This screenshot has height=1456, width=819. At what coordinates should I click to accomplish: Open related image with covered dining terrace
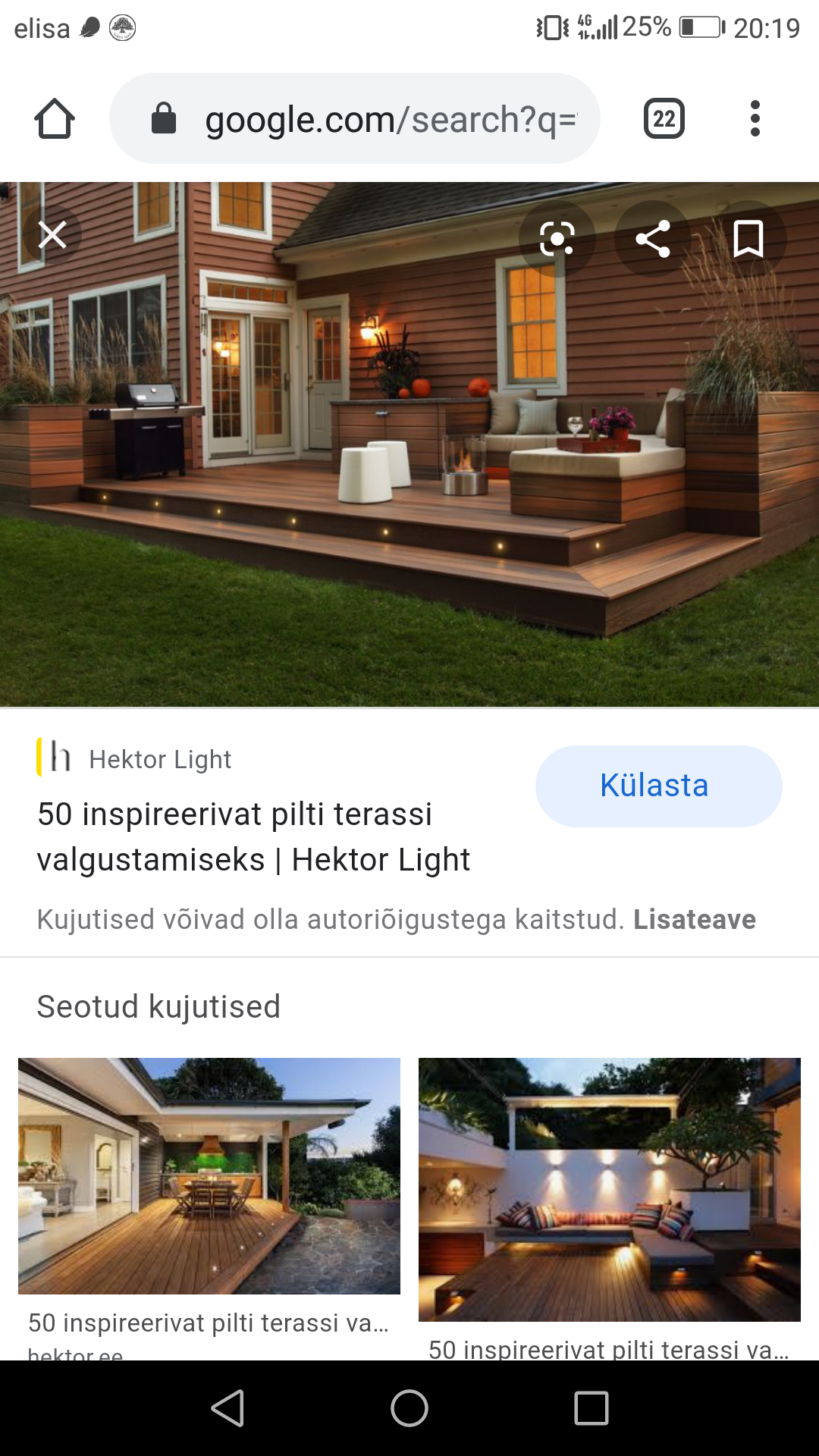pyautogui.click(x=209, y=1175)
